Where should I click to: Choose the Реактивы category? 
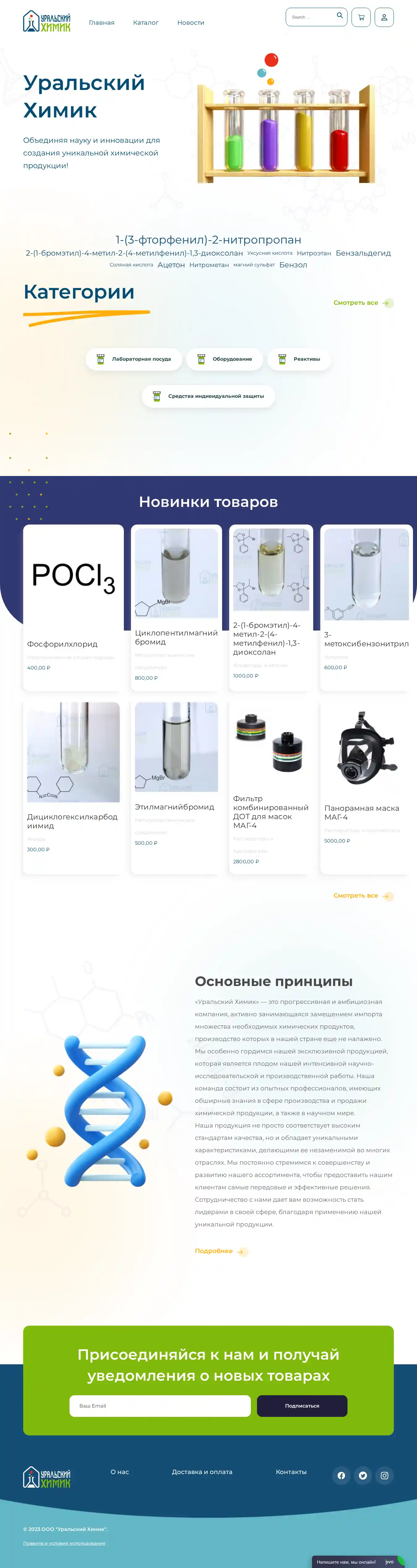[299, 359]
